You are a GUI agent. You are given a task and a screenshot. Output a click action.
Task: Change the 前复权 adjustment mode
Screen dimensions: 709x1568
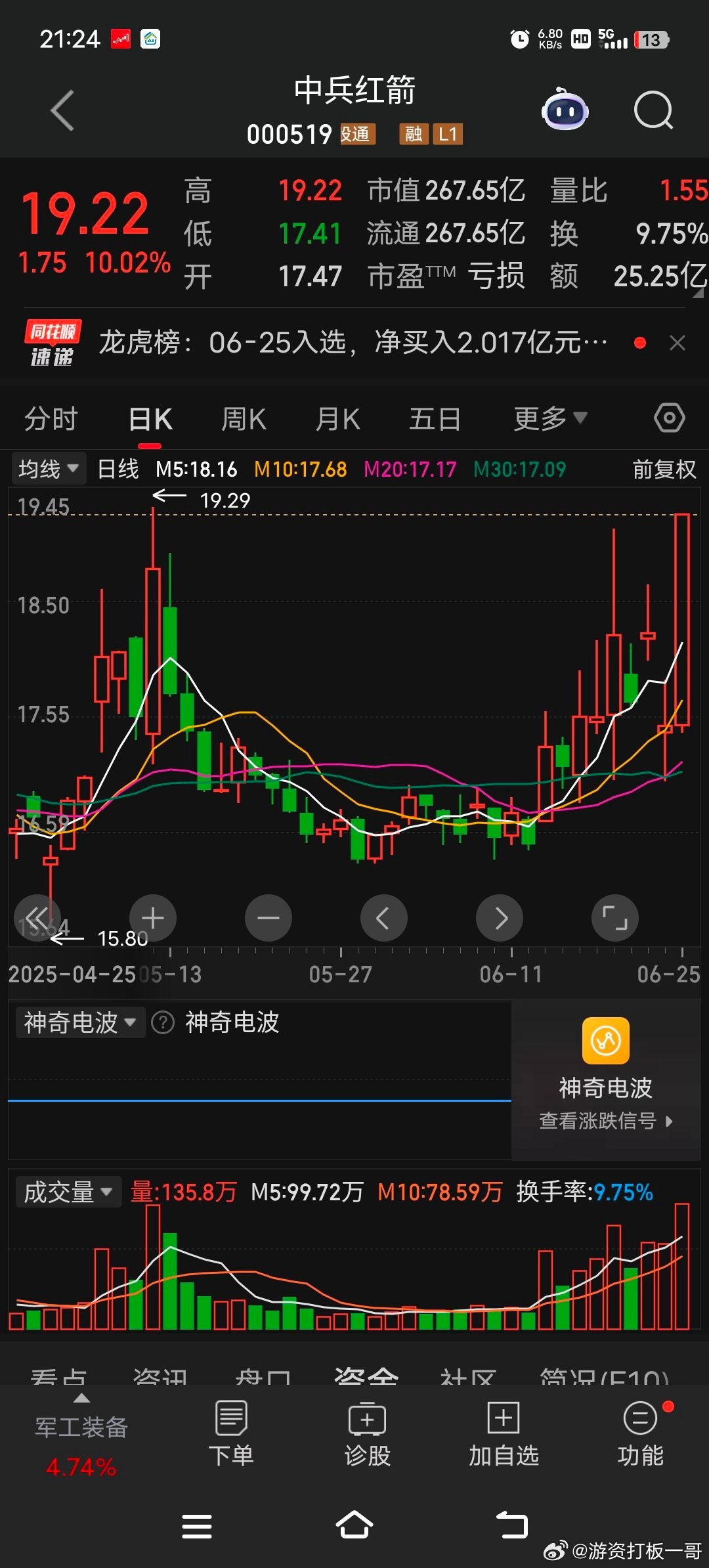coord(664,469)
